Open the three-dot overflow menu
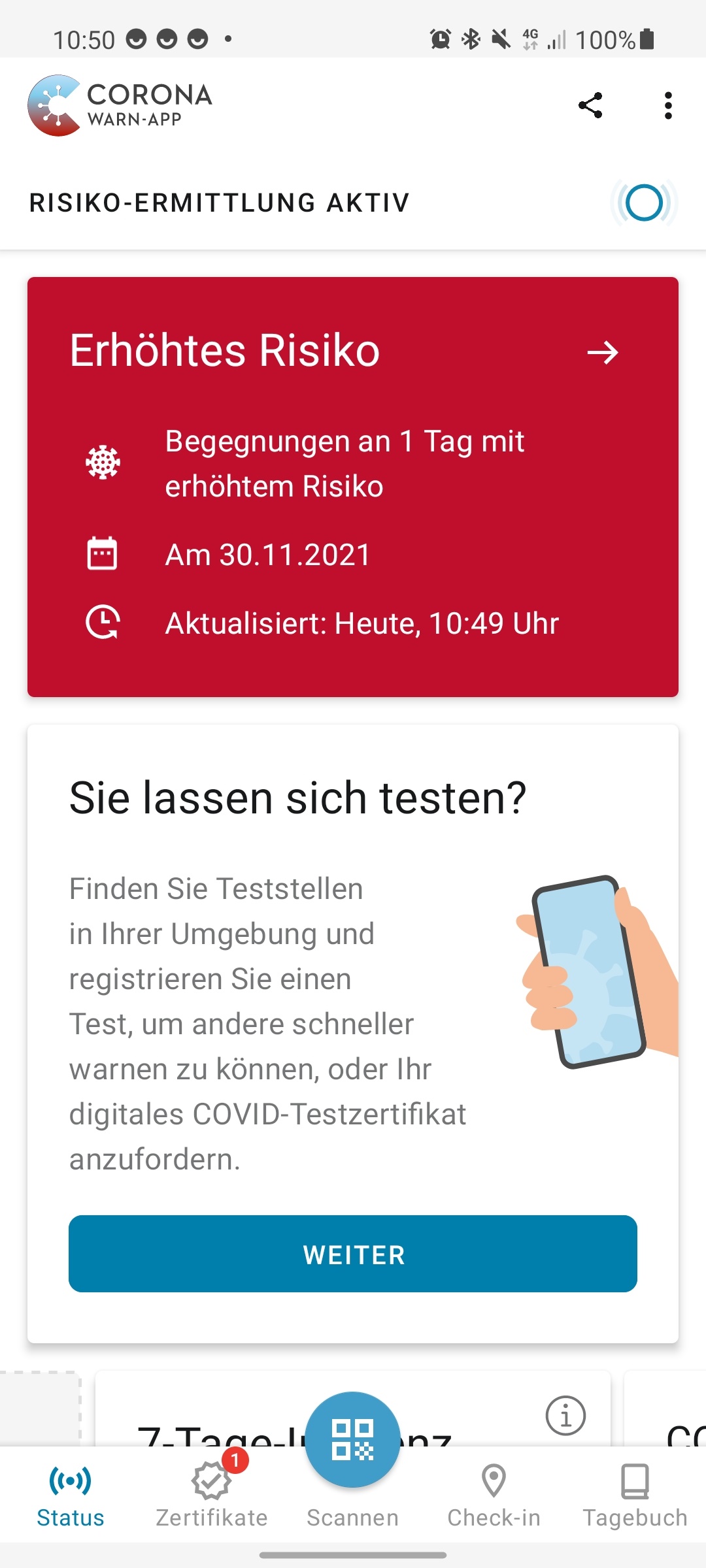 [667, 105]
